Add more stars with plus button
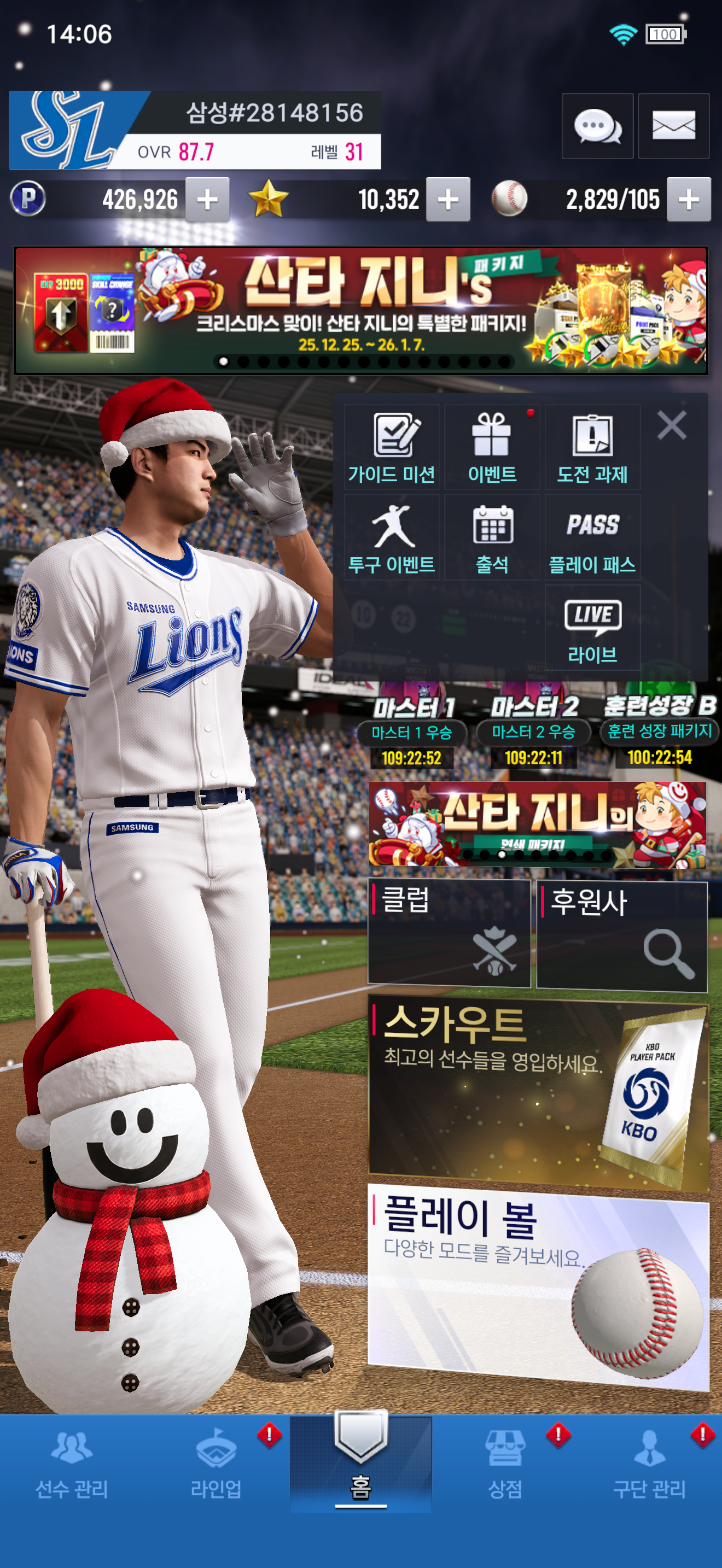 pyautogui.click(x=448, y=200)
